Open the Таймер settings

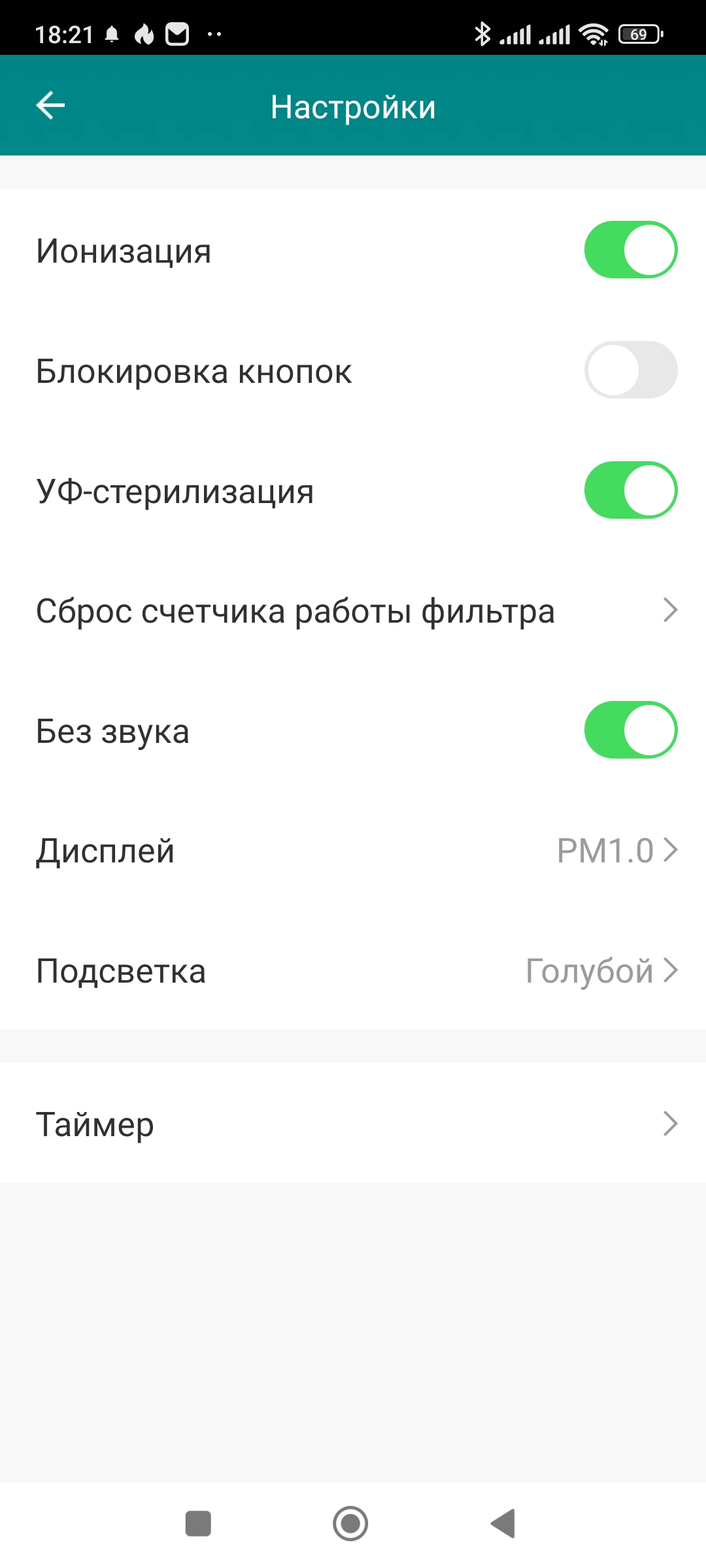pyautogui.click(x=353, y=1124)
